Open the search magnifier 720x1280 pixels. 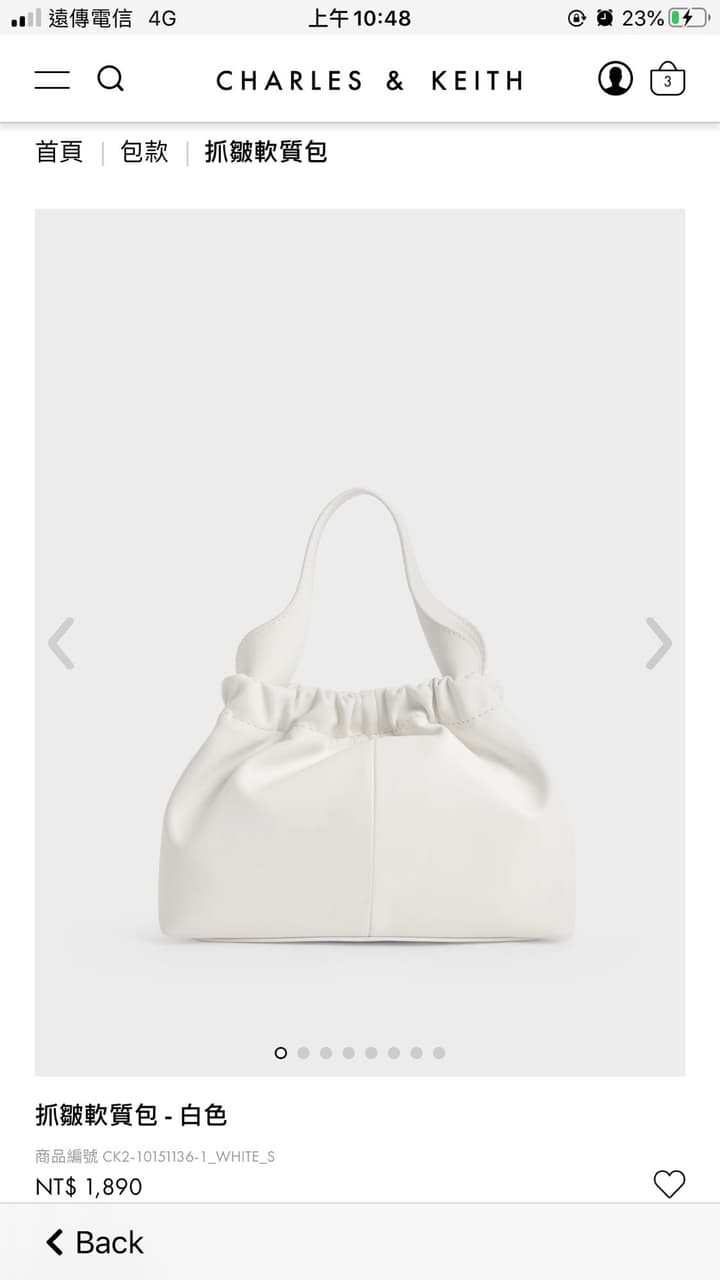pyautogui.click(x=110, y=78)
